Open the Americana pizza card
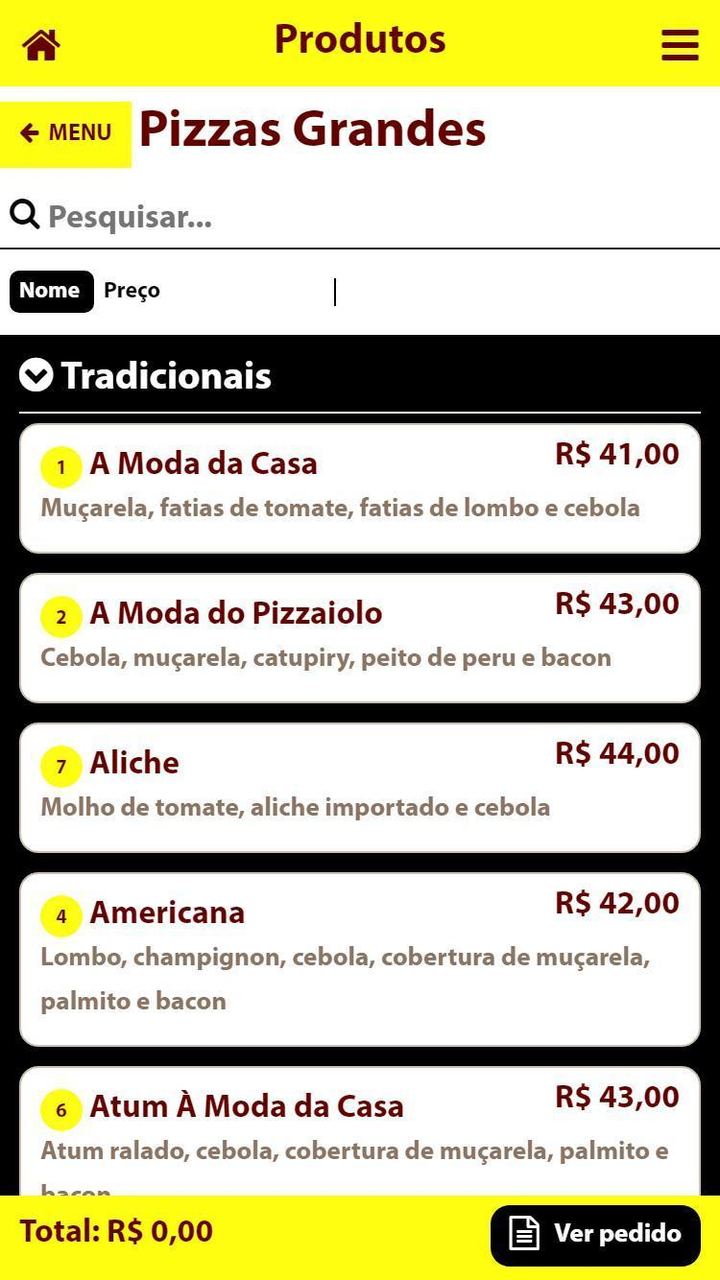This screenshot has width=720, height=1280. click(360, 955)
